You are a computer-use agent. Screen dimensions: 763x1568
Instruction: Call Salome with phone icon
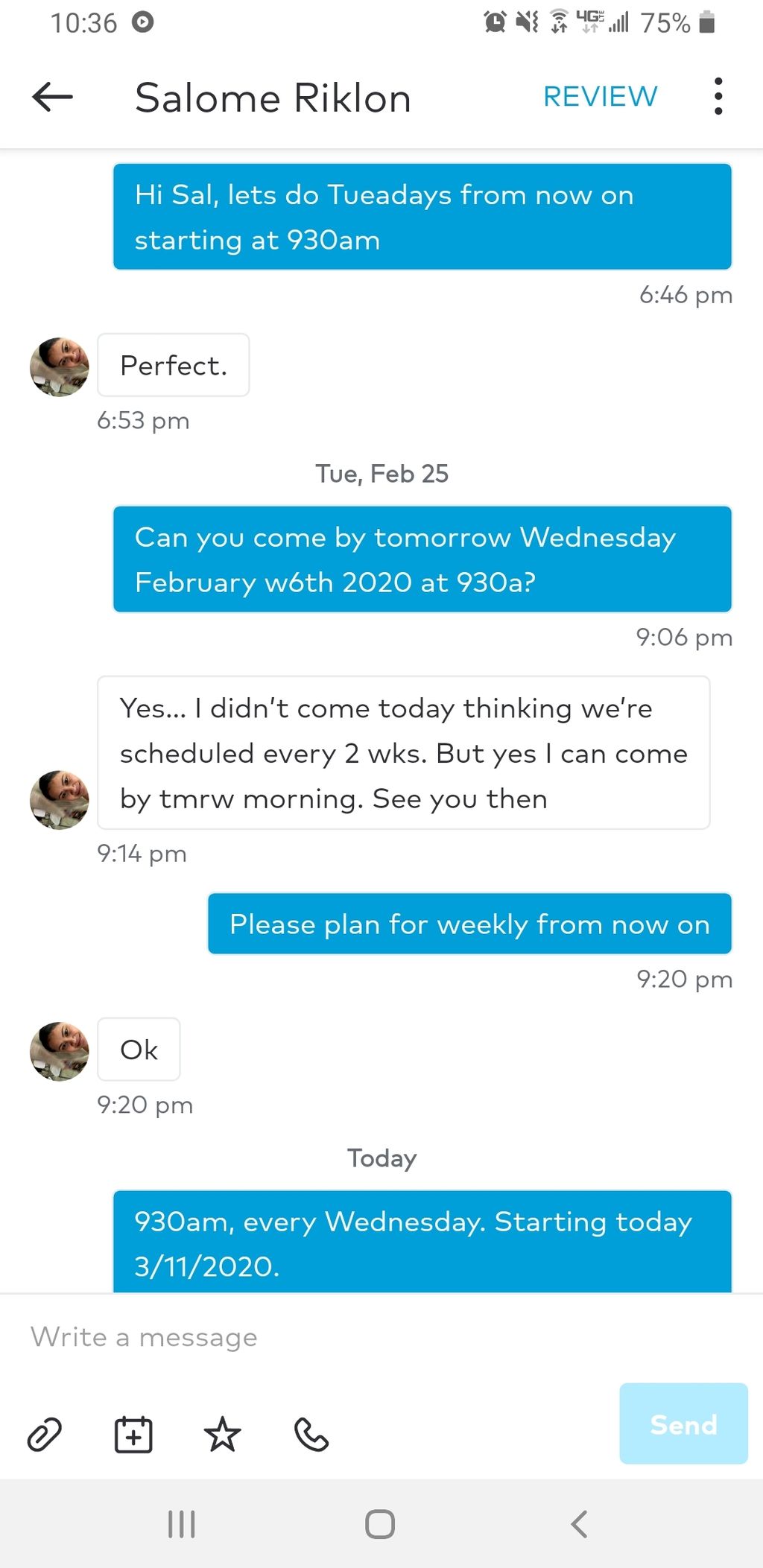tap(311, 1435)
